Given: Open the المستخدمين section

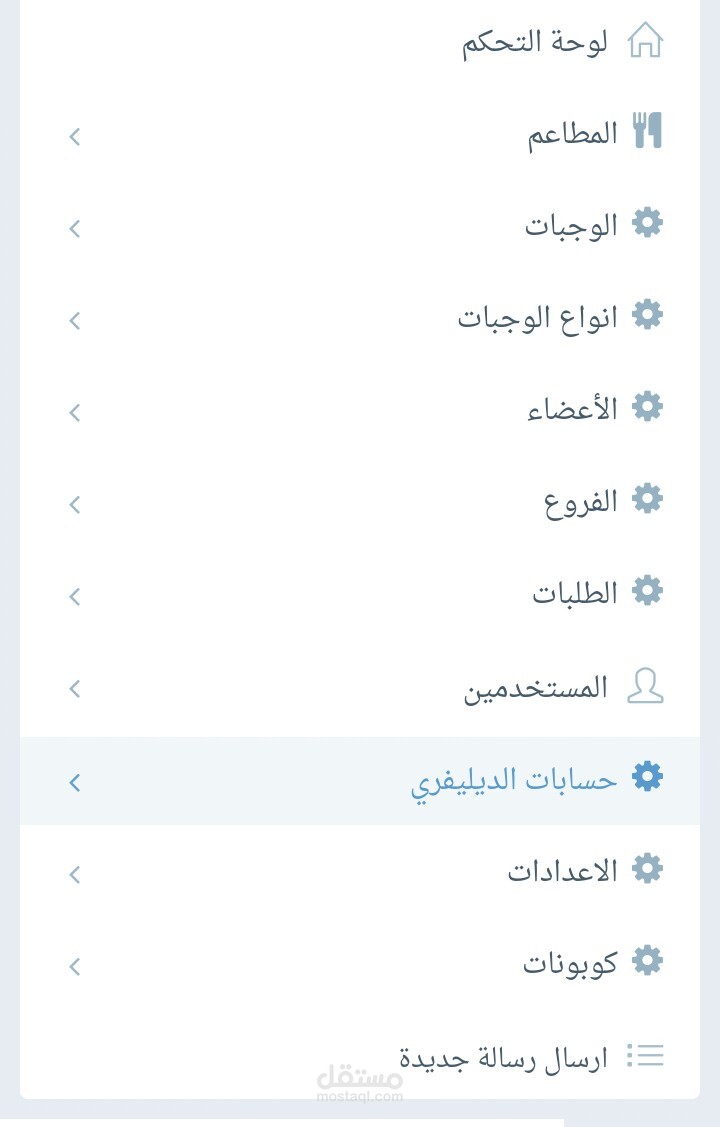Looking at the screenshot, I should click(359, 688).
